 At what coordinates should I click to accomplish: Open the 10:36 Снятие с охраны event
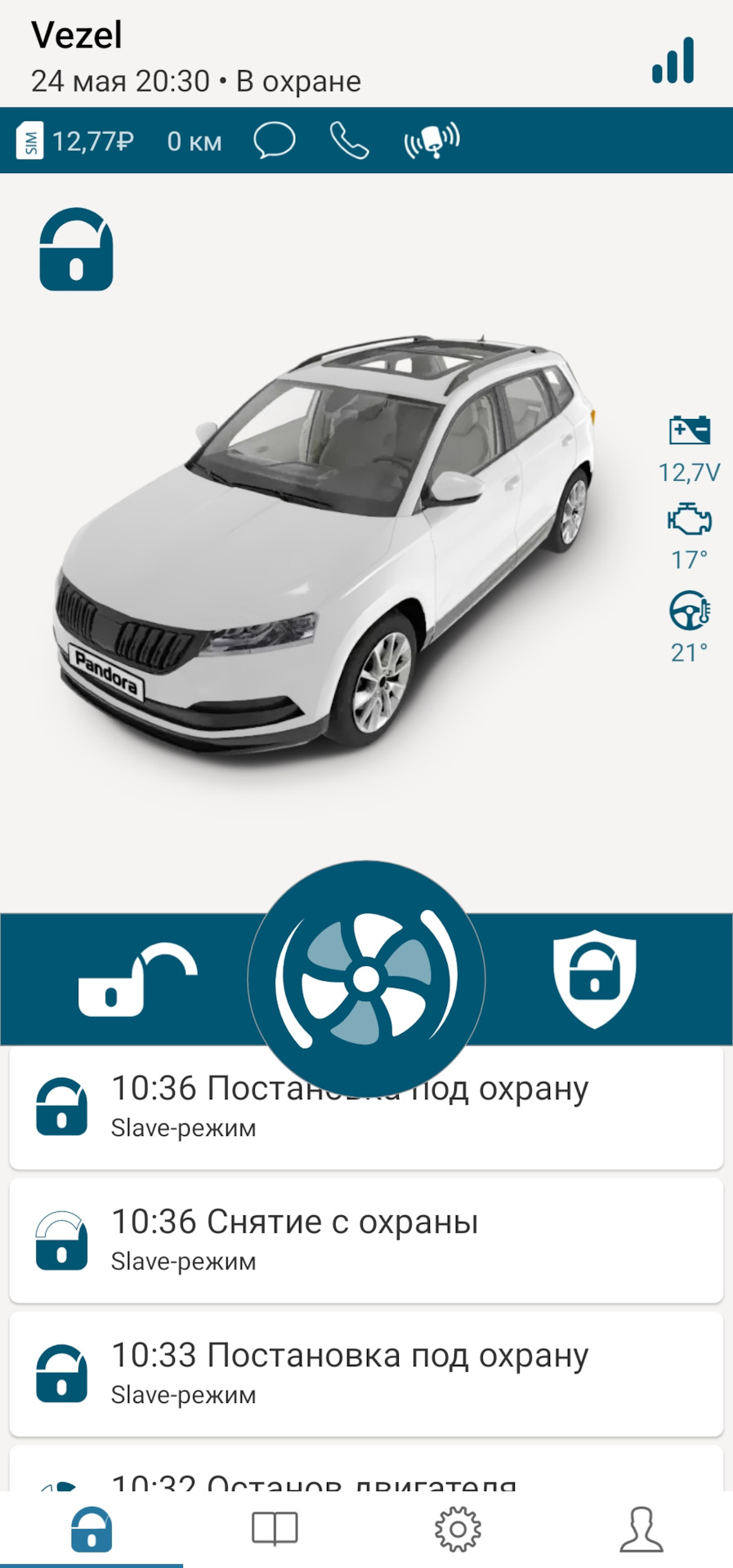tap(366, 1240)
